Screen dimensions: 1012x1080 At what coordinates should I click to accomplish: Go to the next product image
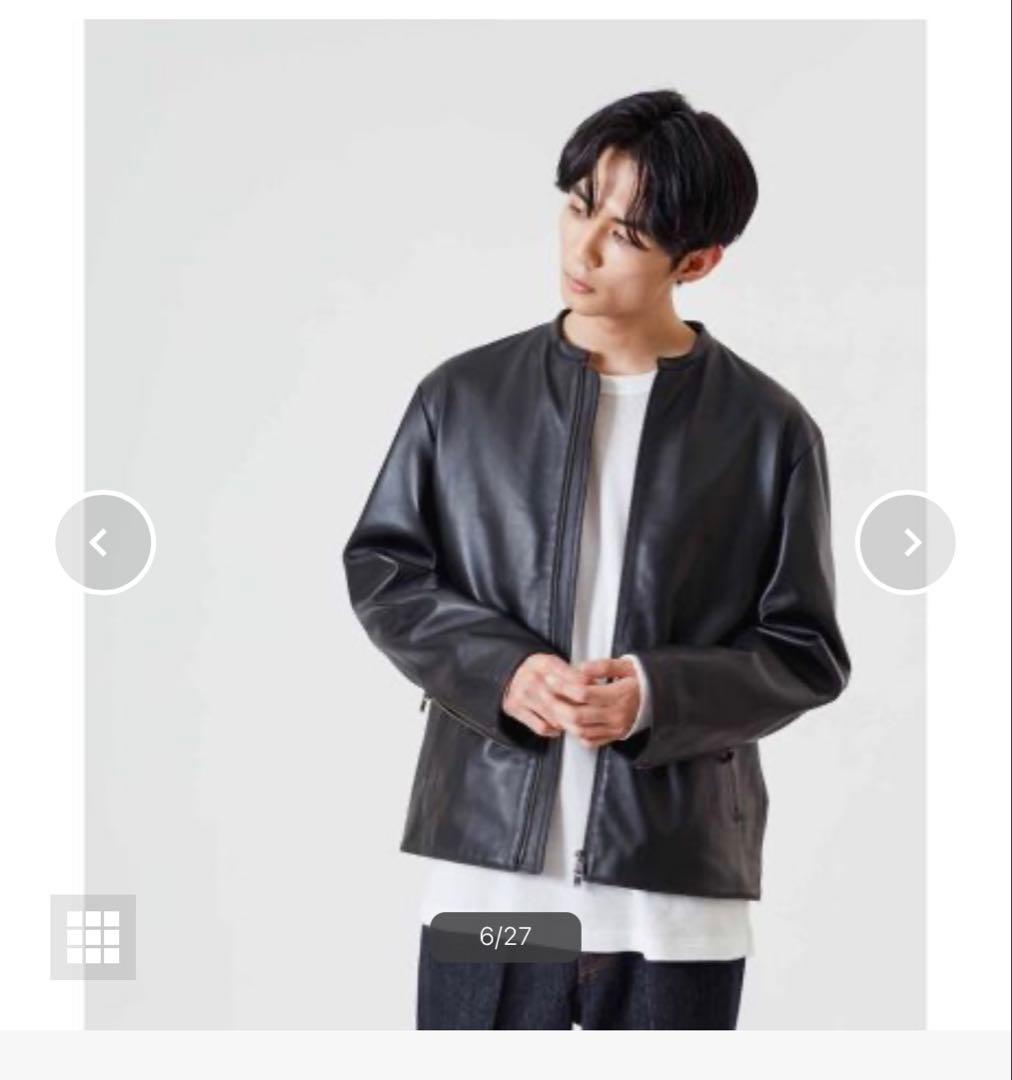coord(906,542)
